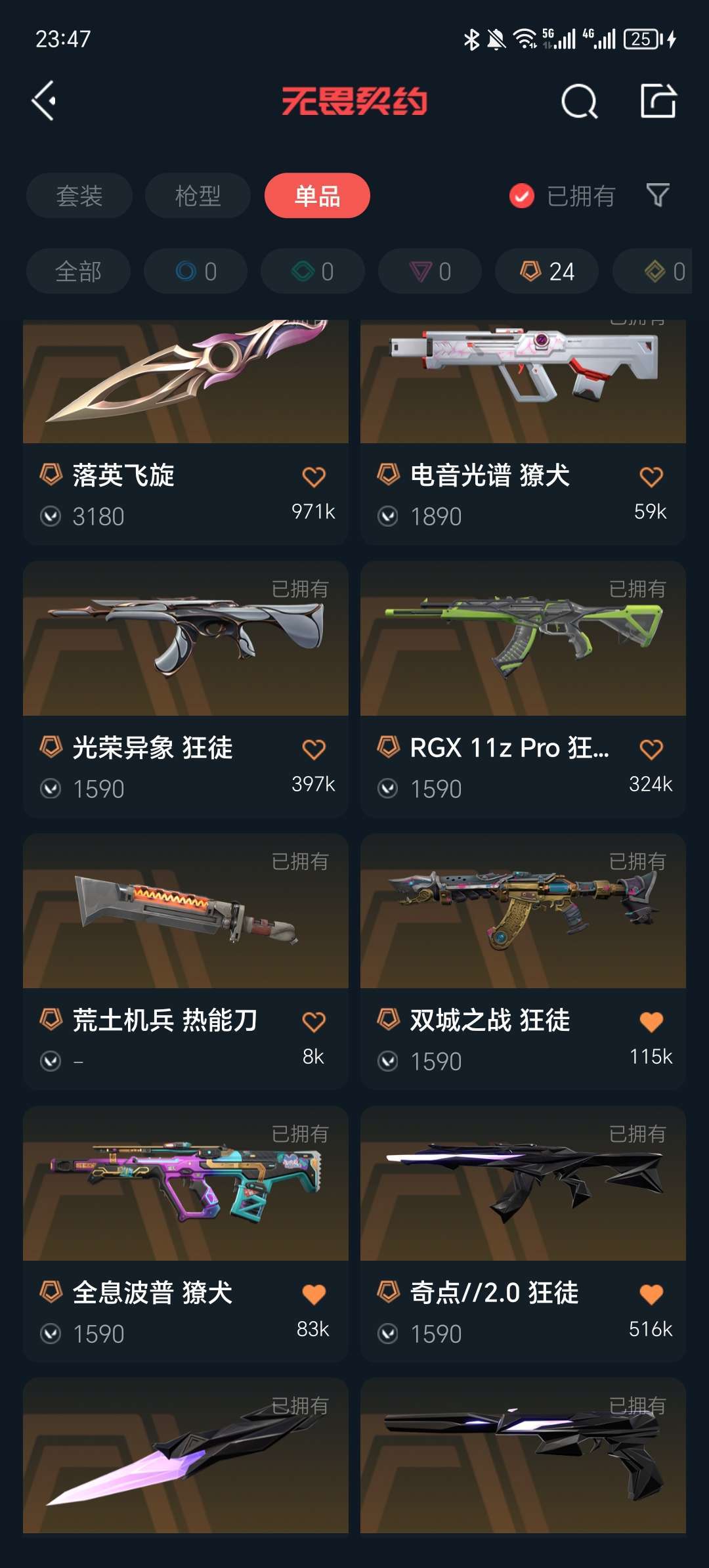Select the purple triangle rarity chip

430,271
